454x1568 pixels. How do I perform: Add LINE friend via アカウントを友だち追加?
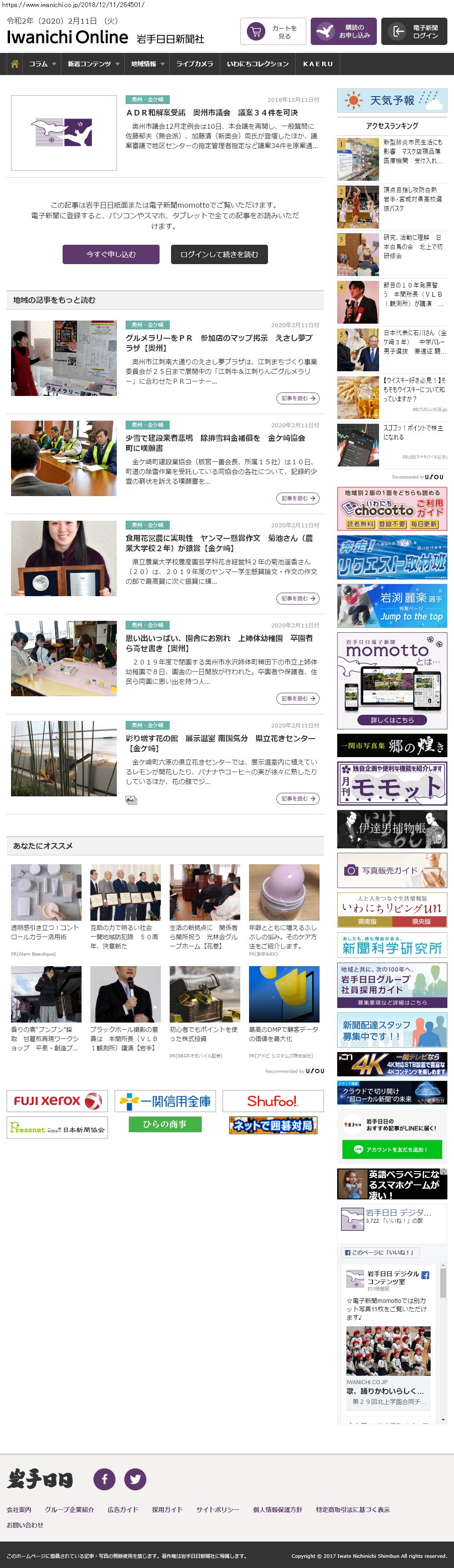coord(392,1149)
